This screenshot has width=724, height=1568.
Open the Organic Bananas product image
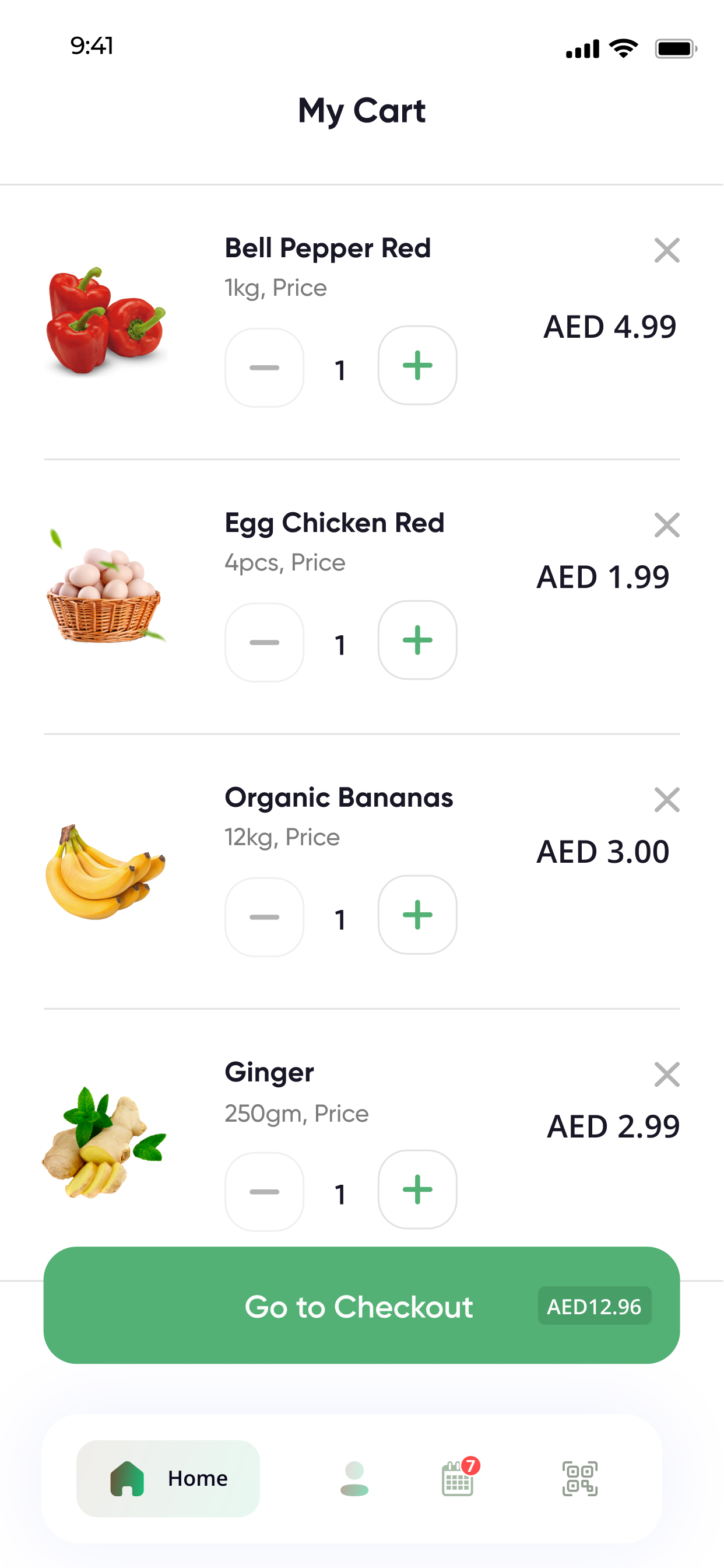pyautogui.click(x=106, y=871)
